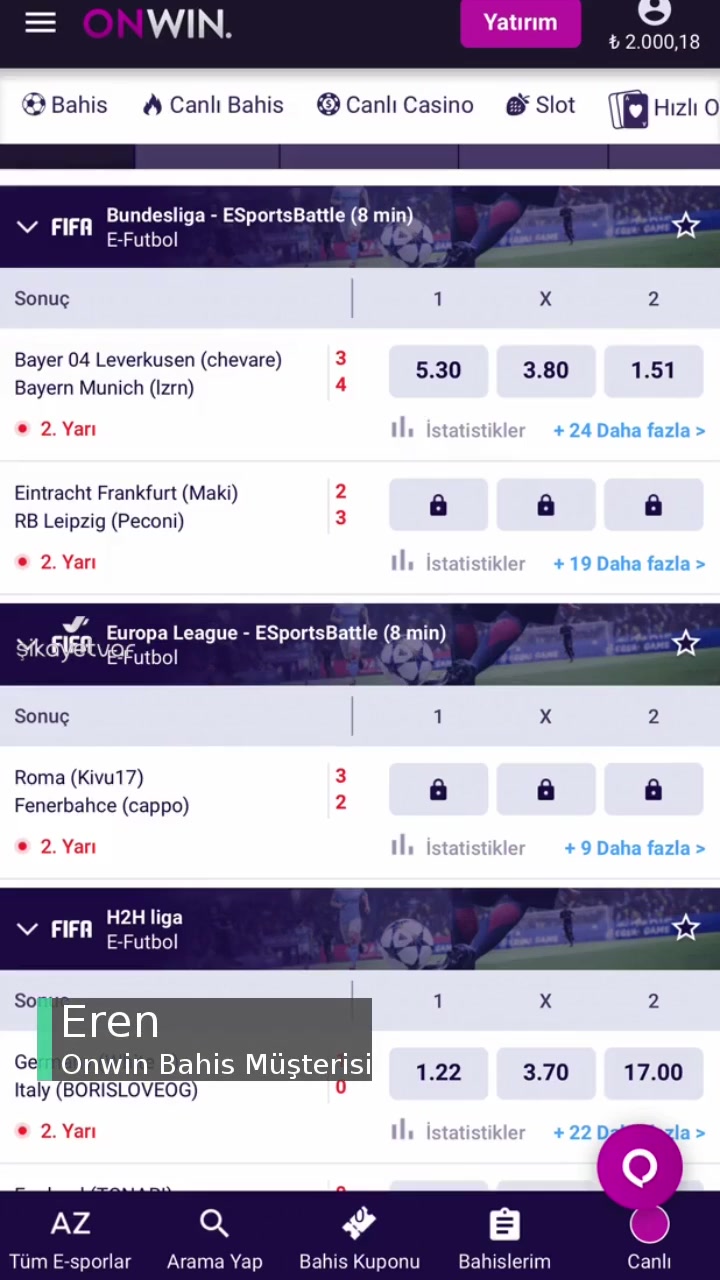Open Tüm E-sporlar A-Z list
The height and width of the screenshot is (1280, 720).
pos(70,1239)
